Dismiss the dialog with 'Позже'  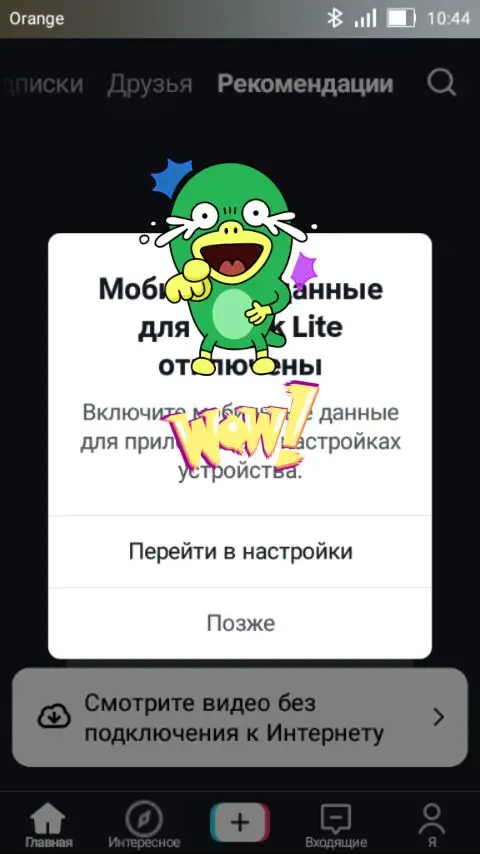(x=240, y=623)
